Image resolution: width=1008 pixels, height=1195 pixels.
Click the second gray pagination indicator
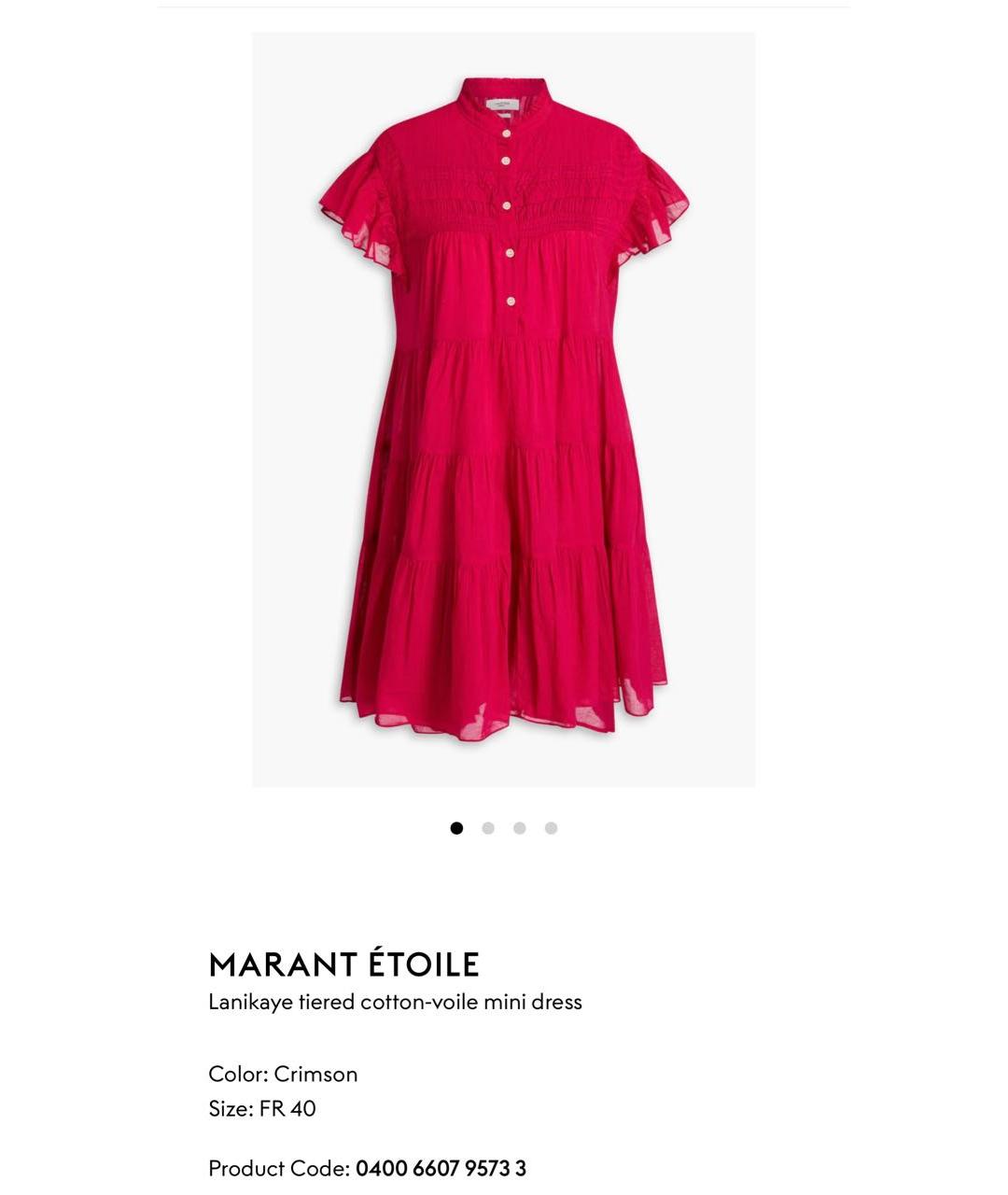[x=488, y=827]
